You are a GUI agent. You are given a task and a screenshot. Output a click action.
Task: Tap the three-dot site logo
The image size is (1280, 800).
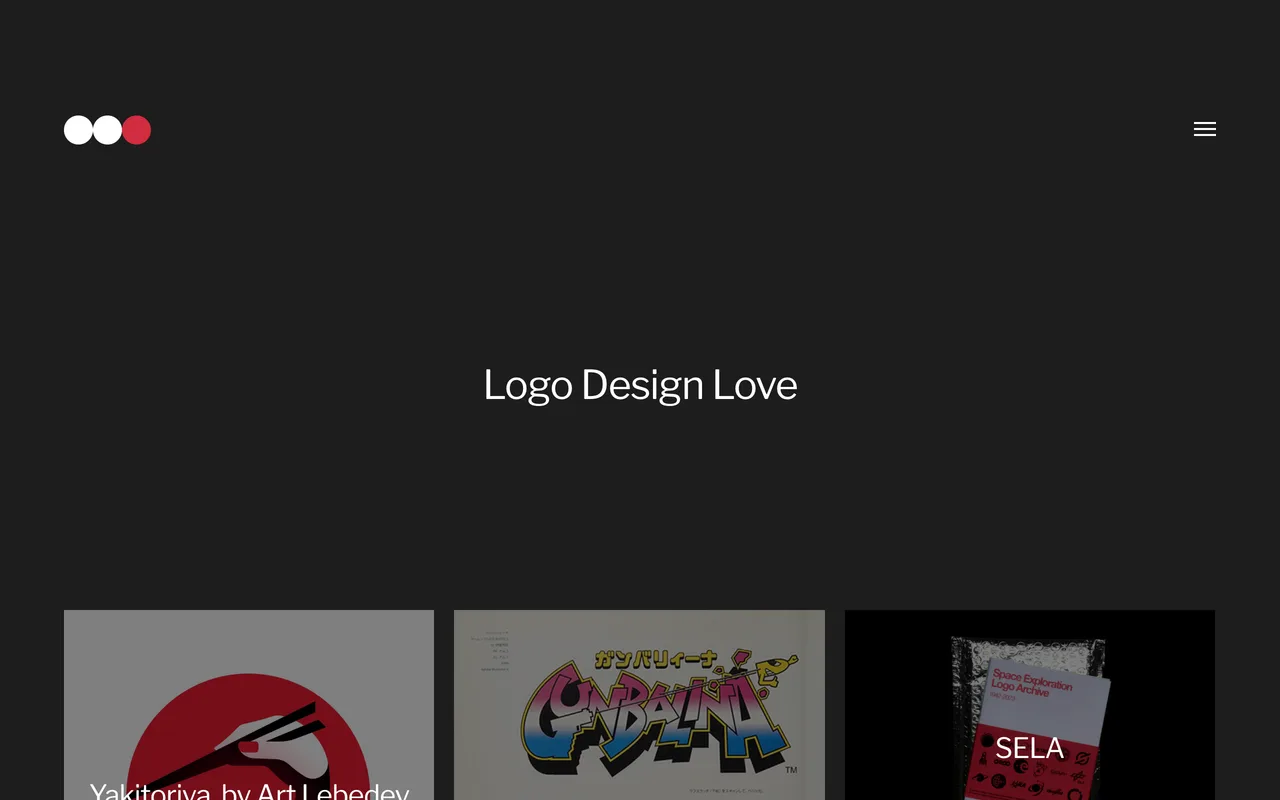[107, 130]
